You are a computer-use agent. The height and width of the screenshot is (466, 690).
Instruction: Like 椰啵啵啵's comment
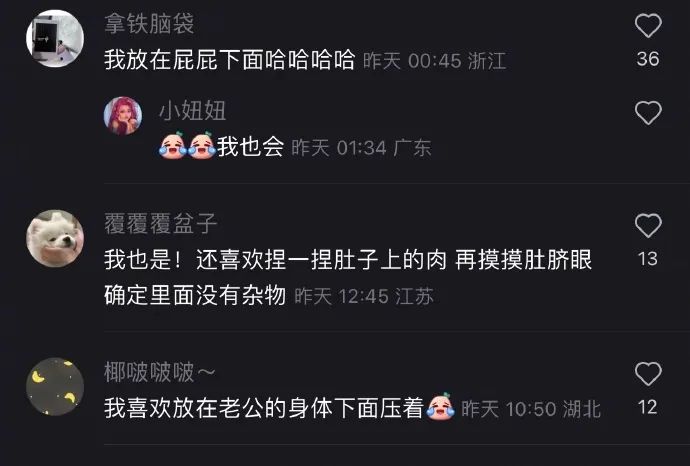click(648, 374)
